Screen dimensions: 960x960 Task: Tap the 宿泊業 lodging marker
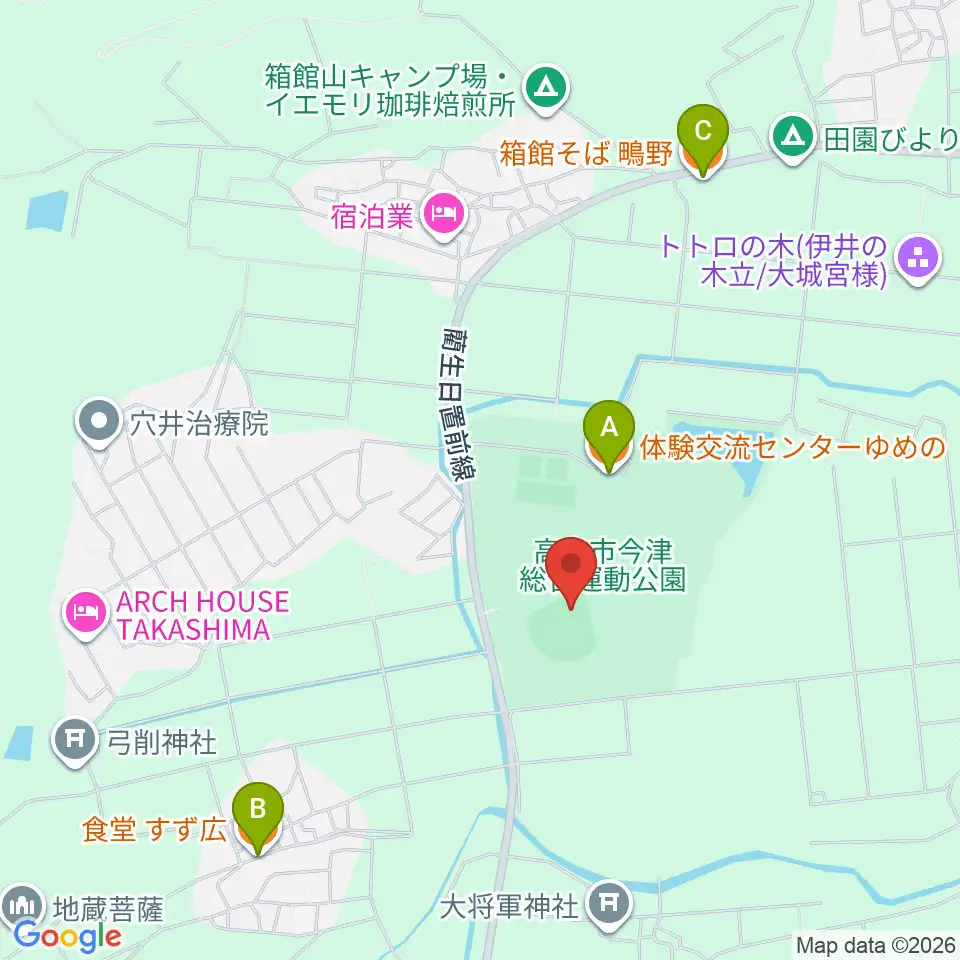click(x=444, y=216)
